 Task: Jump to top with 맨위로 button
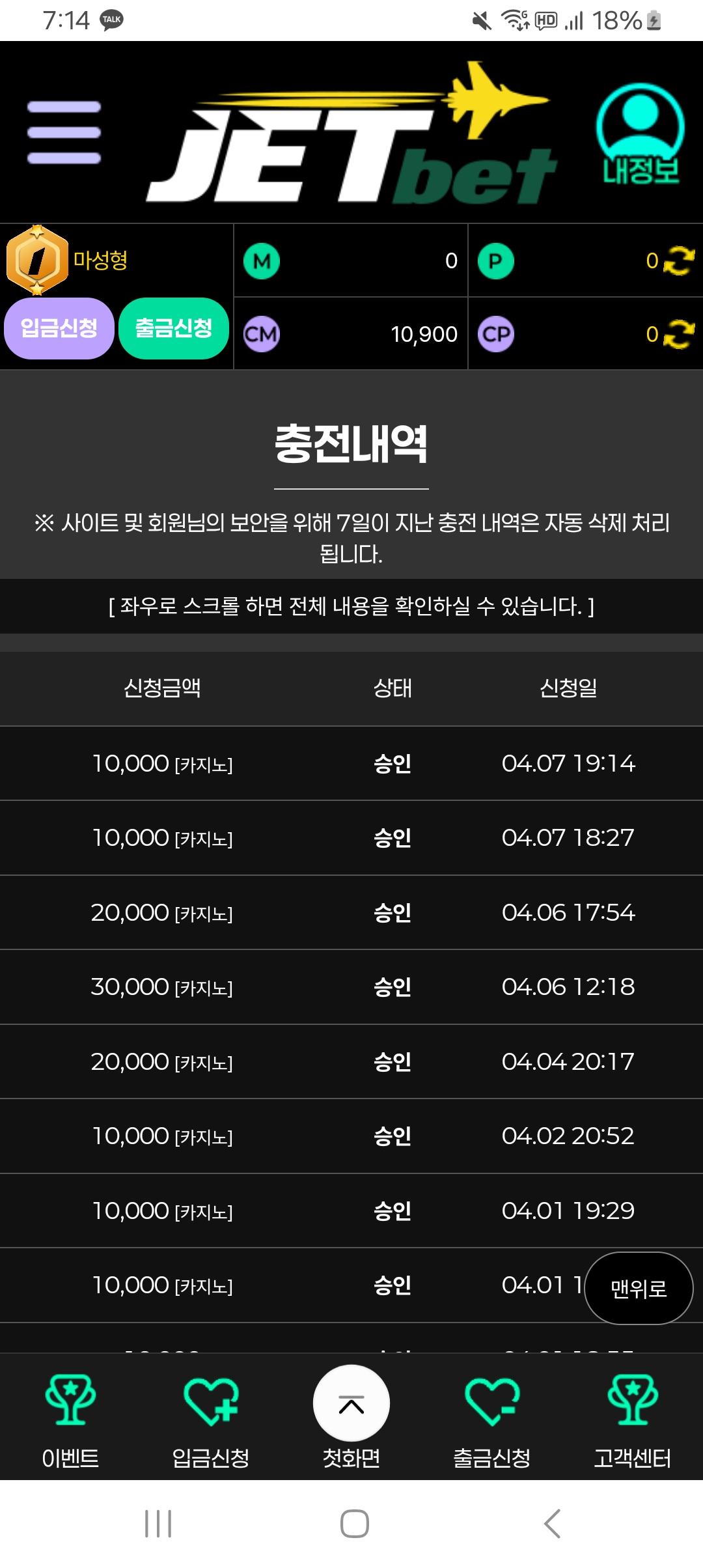tap(639, 1288)
